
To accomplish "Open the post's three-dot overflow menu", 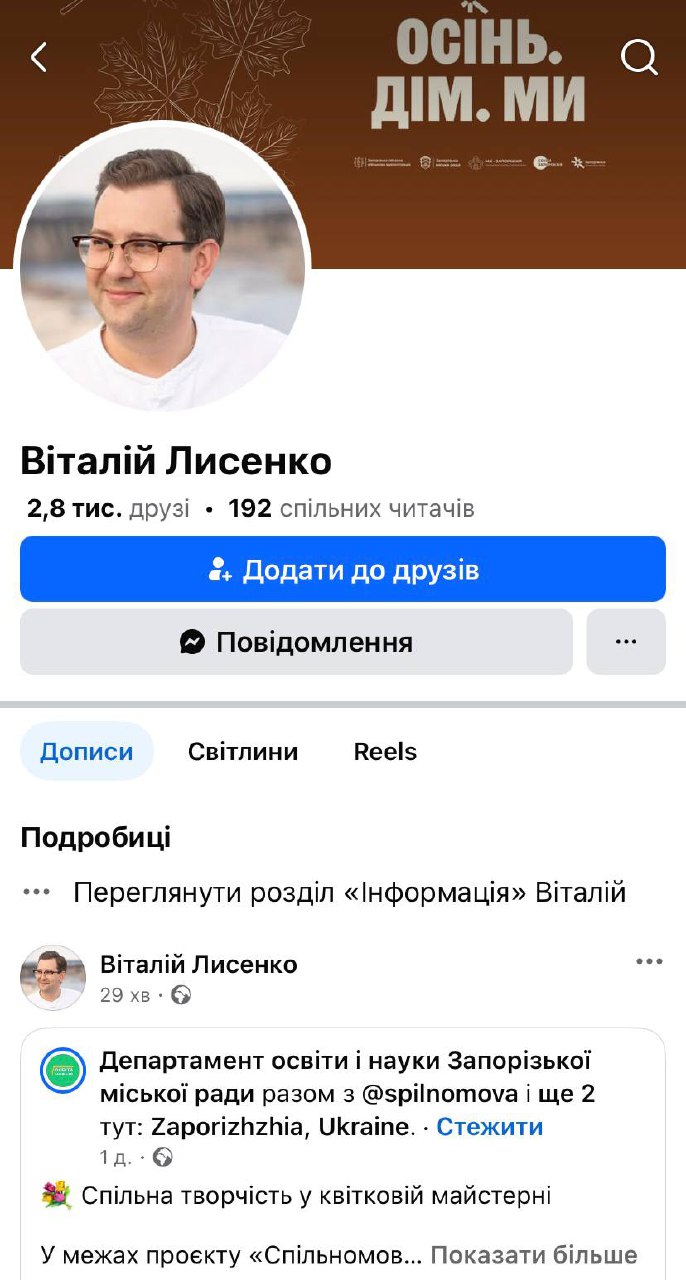I will click(649, 962).
